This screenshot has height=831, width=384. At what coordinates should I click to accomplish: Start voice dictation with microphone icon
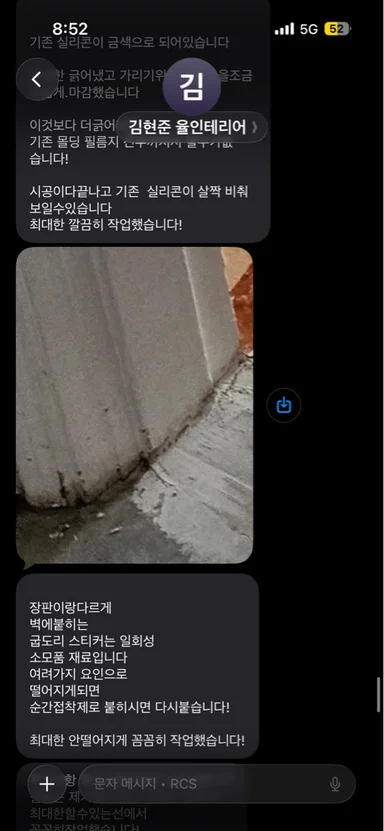[x=335, y=784]
